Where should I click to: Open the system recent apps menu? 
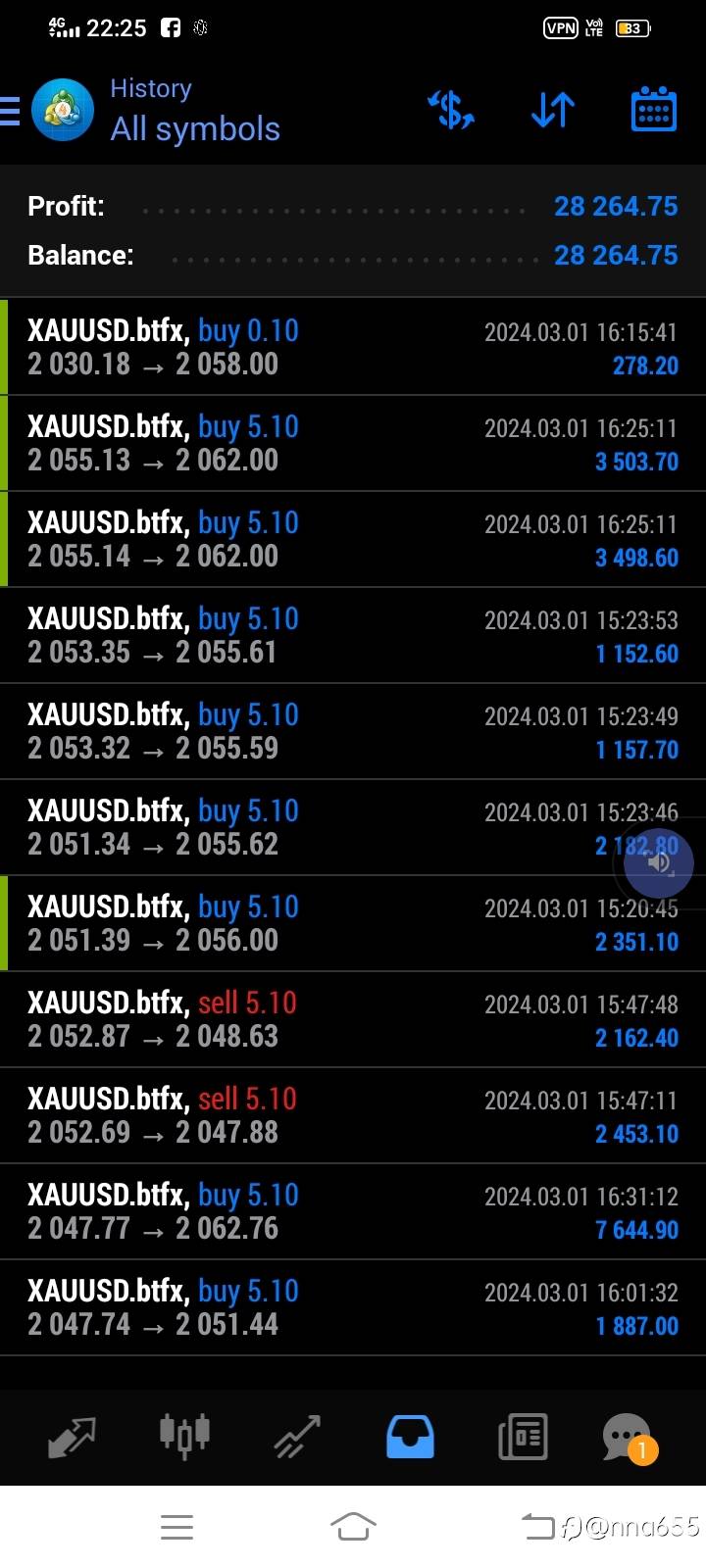pyautogui.click(x=176, y=1527)
